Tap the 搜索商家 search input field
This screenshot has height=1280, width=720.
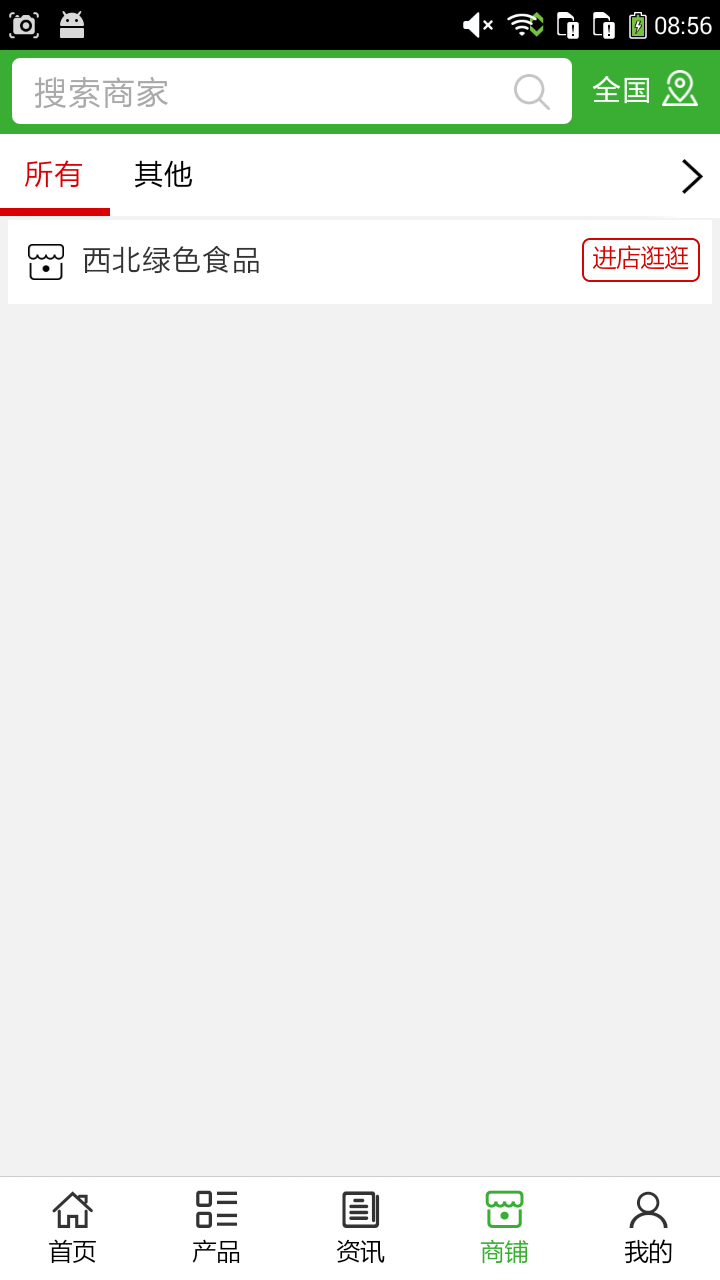pyautogui.click(x=250, y=91)
